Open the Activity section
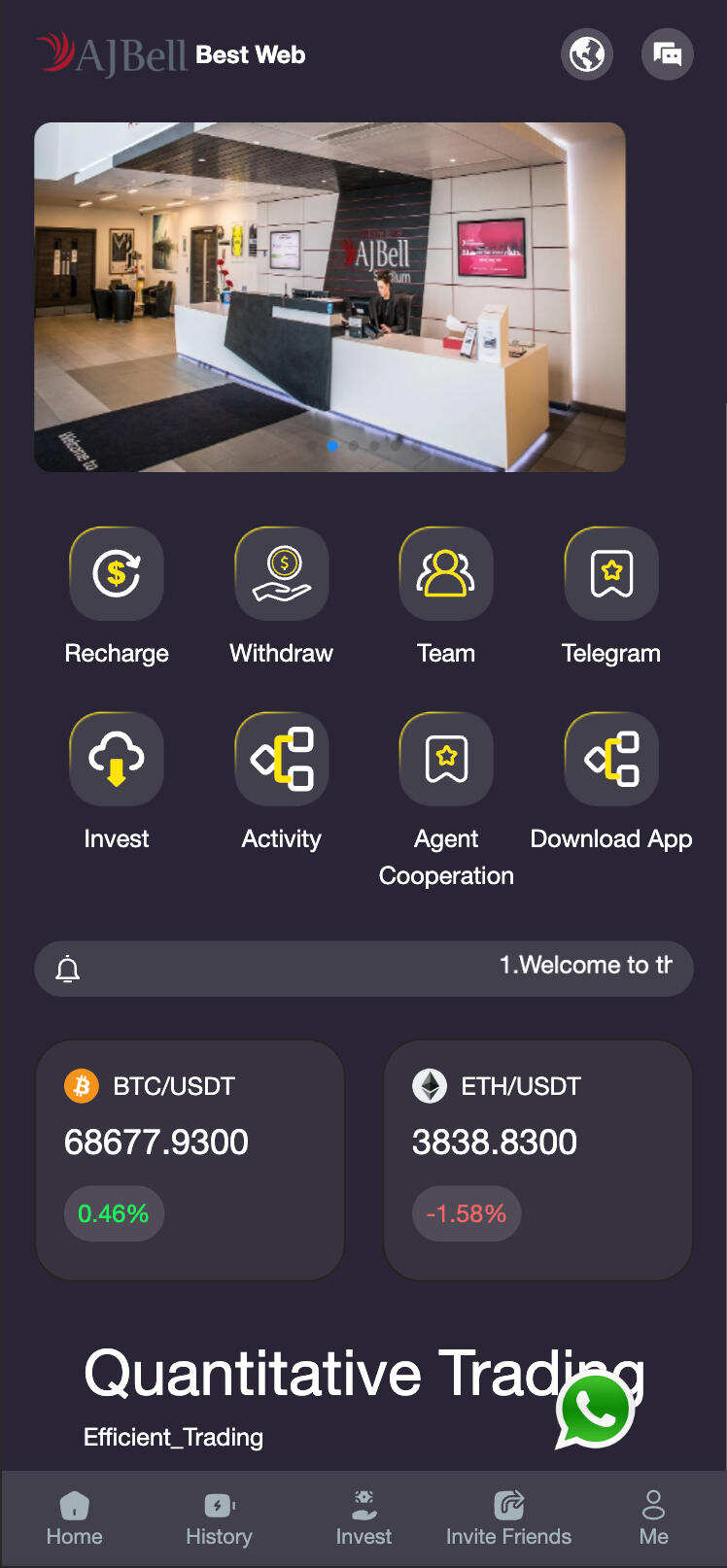727x1568 pixels. 282,760
